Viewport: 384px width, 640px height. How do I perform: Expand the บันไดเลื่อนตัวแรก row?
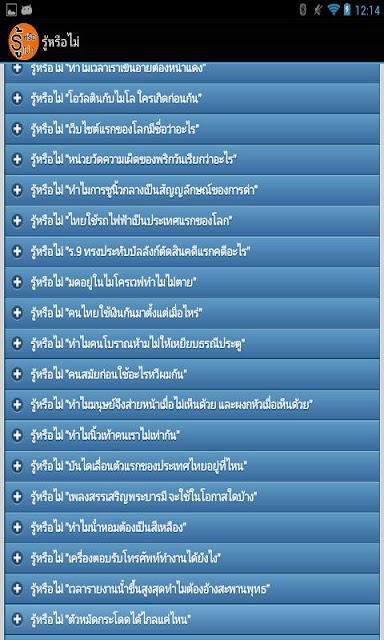[x=192, y=466]
